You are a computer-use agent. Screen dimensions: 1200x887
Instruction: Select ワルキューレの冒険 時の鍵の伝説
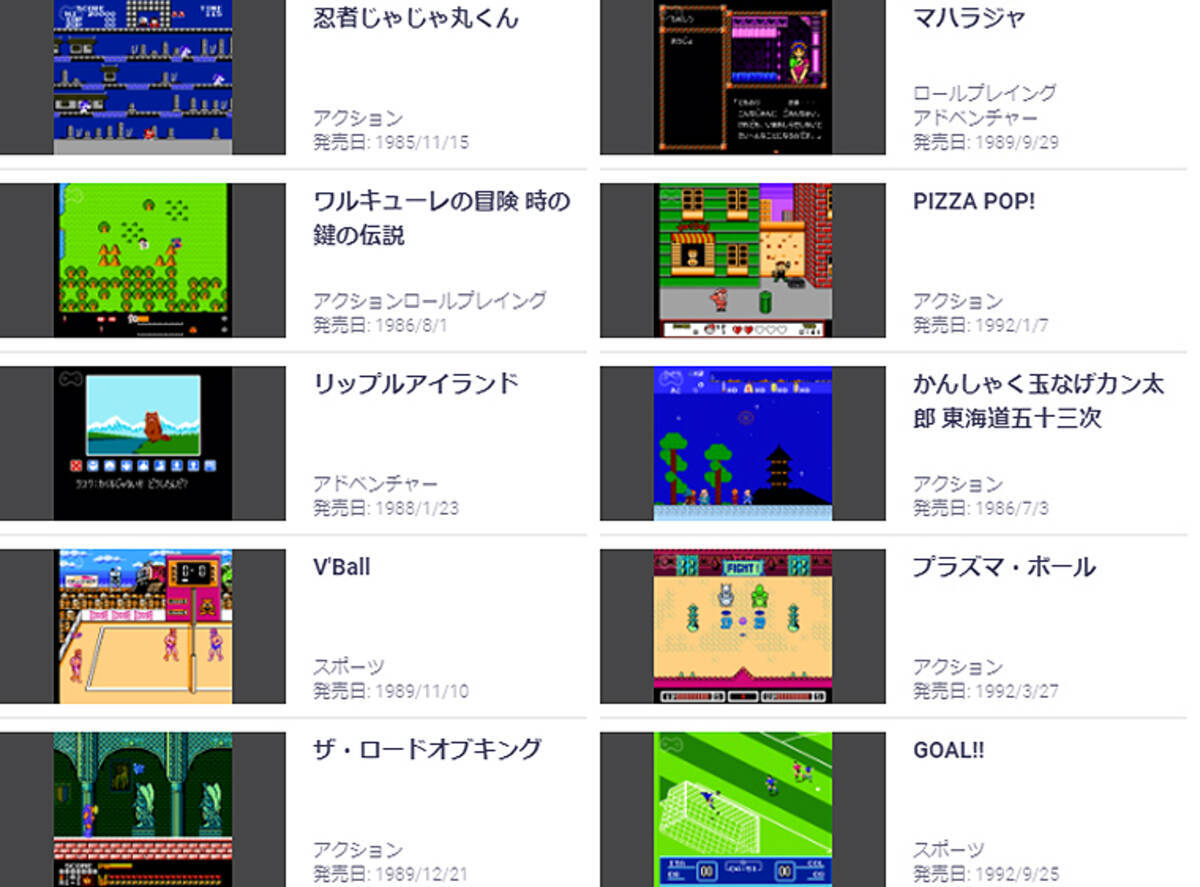(441, 218)
